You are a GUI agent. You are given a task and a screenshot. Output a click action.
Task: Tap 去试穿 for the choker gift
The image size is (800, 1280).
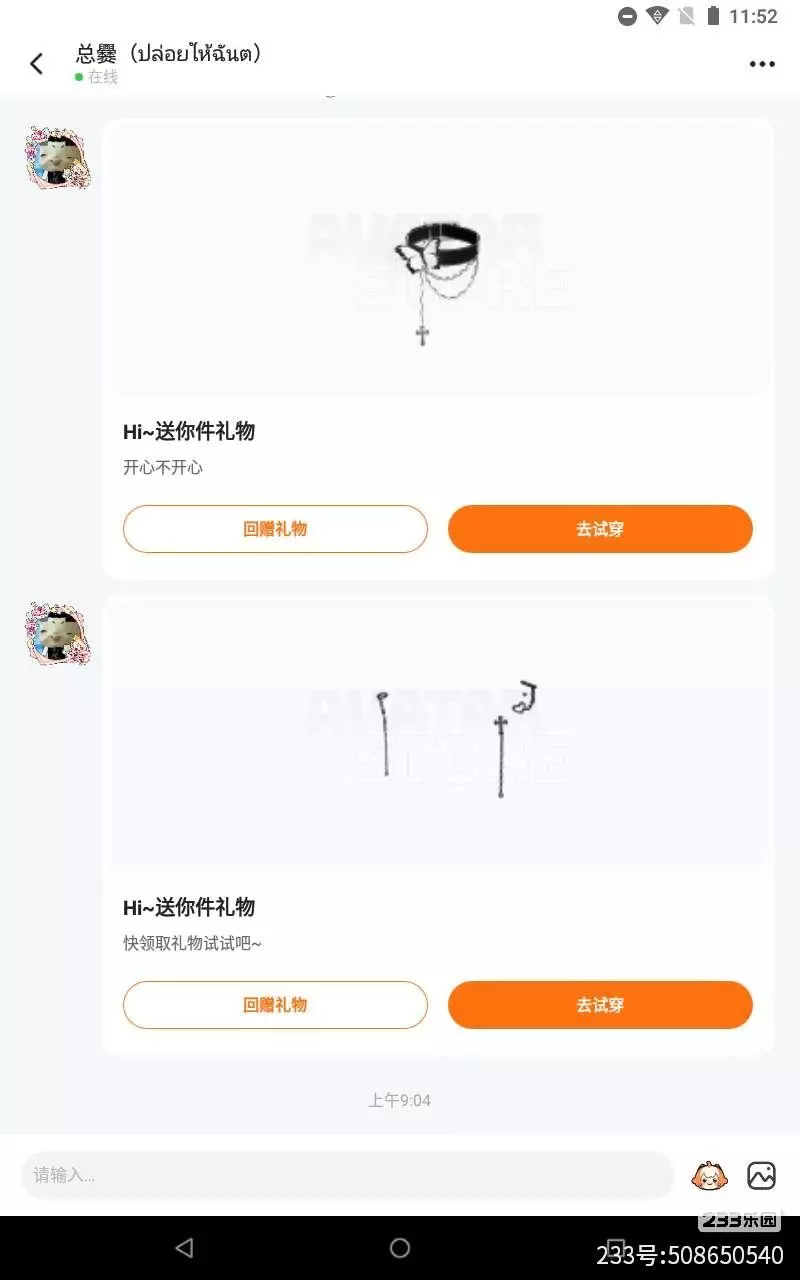coord(600,529)
